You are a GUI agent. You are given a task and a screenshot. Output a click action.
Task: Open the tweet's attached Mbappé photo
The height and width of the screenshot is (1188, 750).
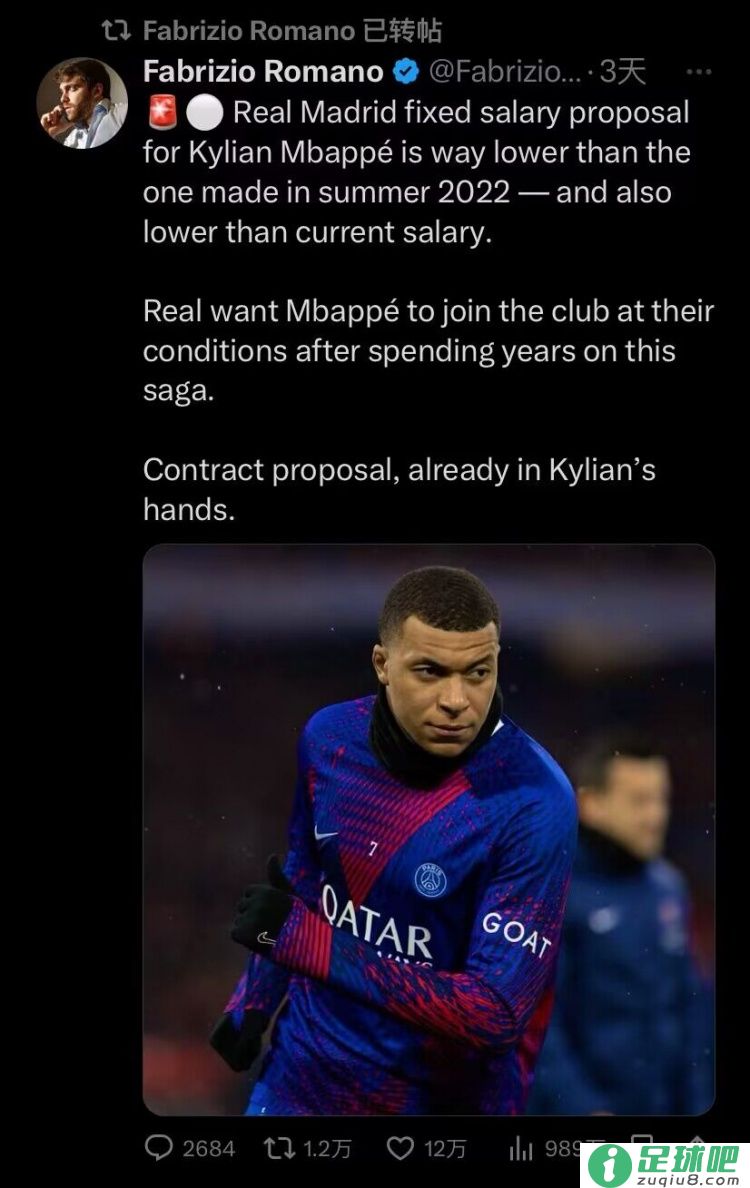(428, 829)
